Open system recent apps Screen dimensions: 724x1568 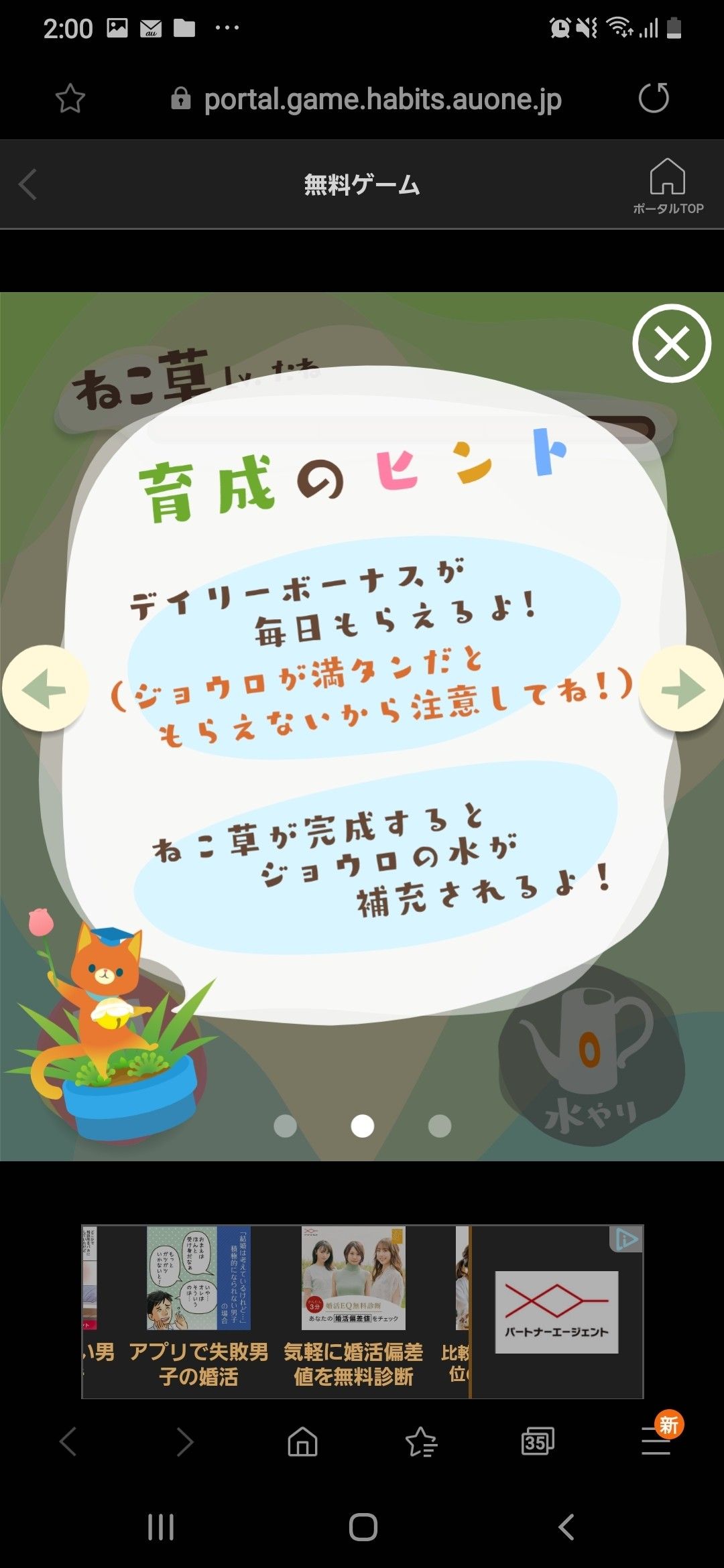click(x=161, y=1527)
